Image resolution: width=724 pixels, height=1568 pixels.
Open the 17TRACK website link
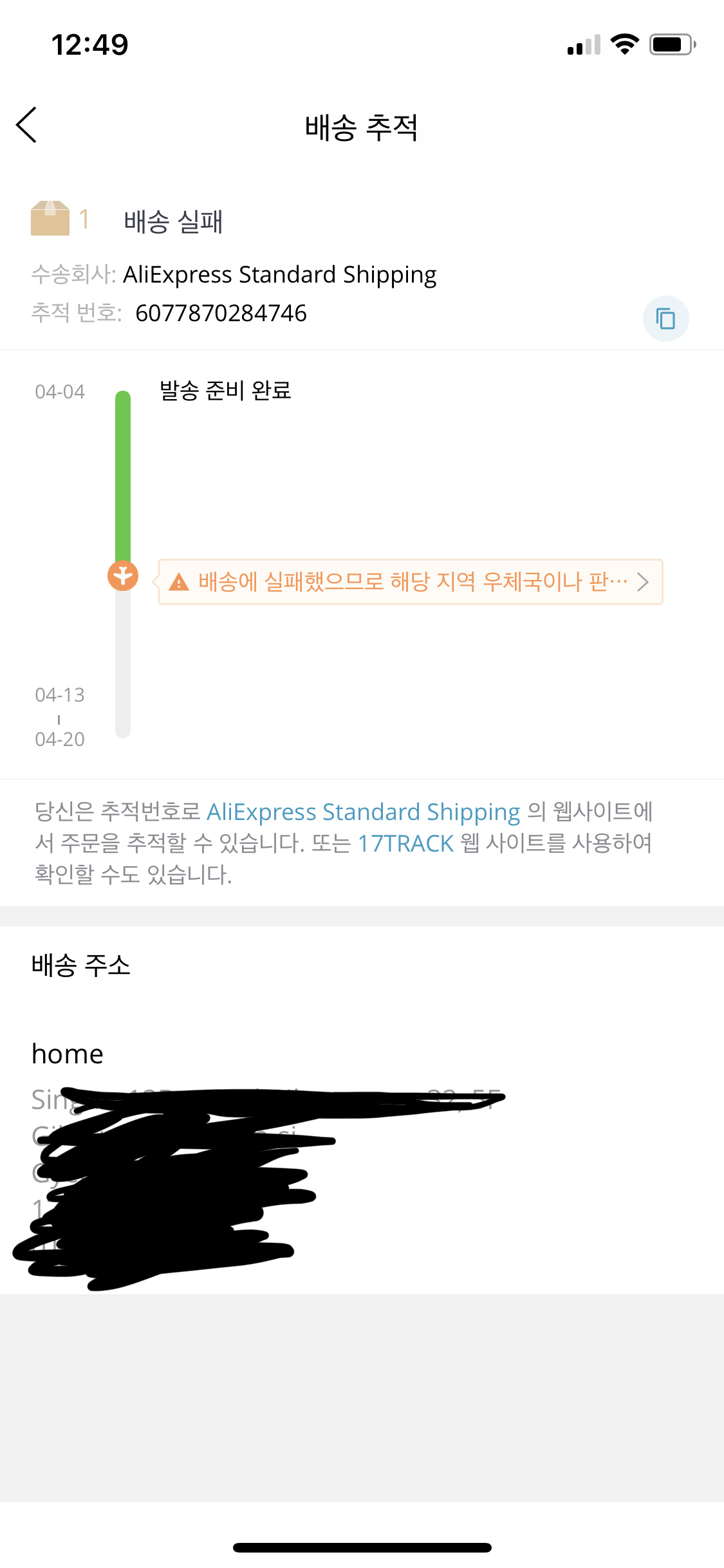click(x=405, y=844)
